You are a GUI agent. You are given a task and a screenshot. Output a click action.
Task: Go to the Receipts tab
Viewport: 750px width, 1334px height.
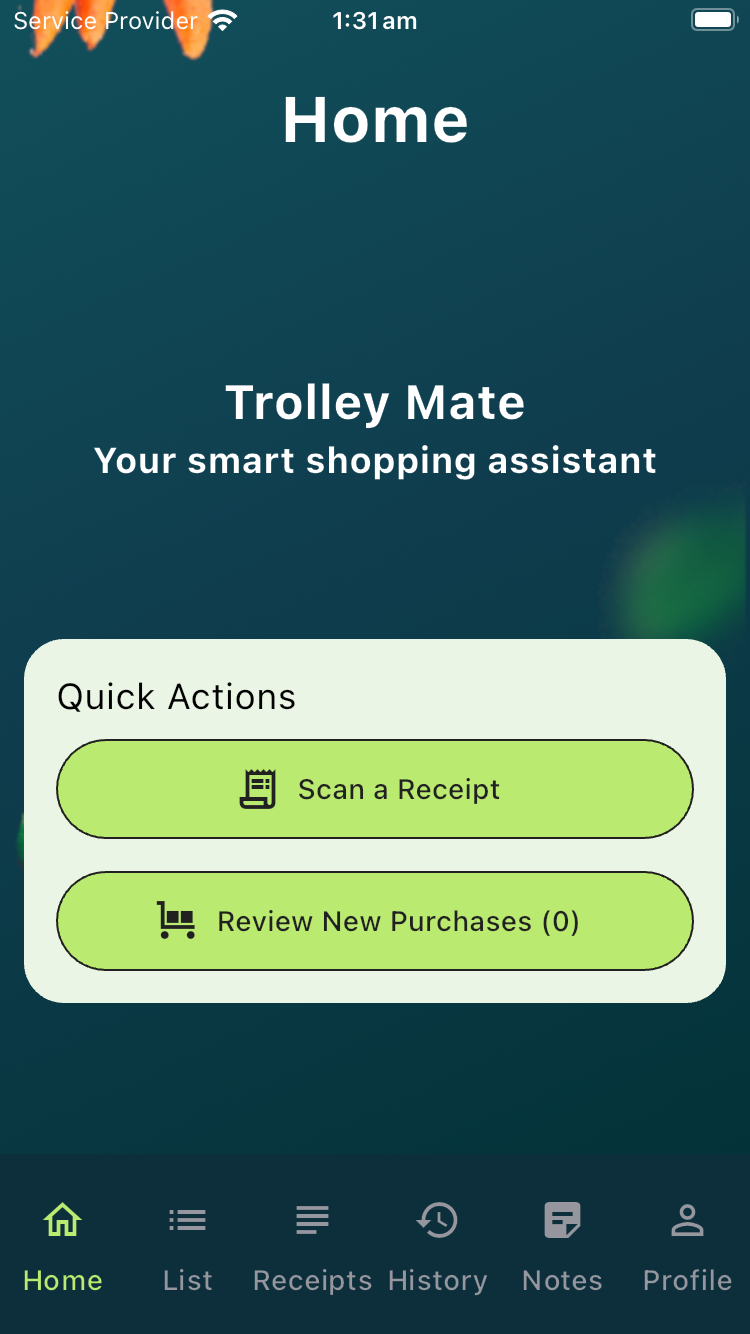(x=312, y=1245)
